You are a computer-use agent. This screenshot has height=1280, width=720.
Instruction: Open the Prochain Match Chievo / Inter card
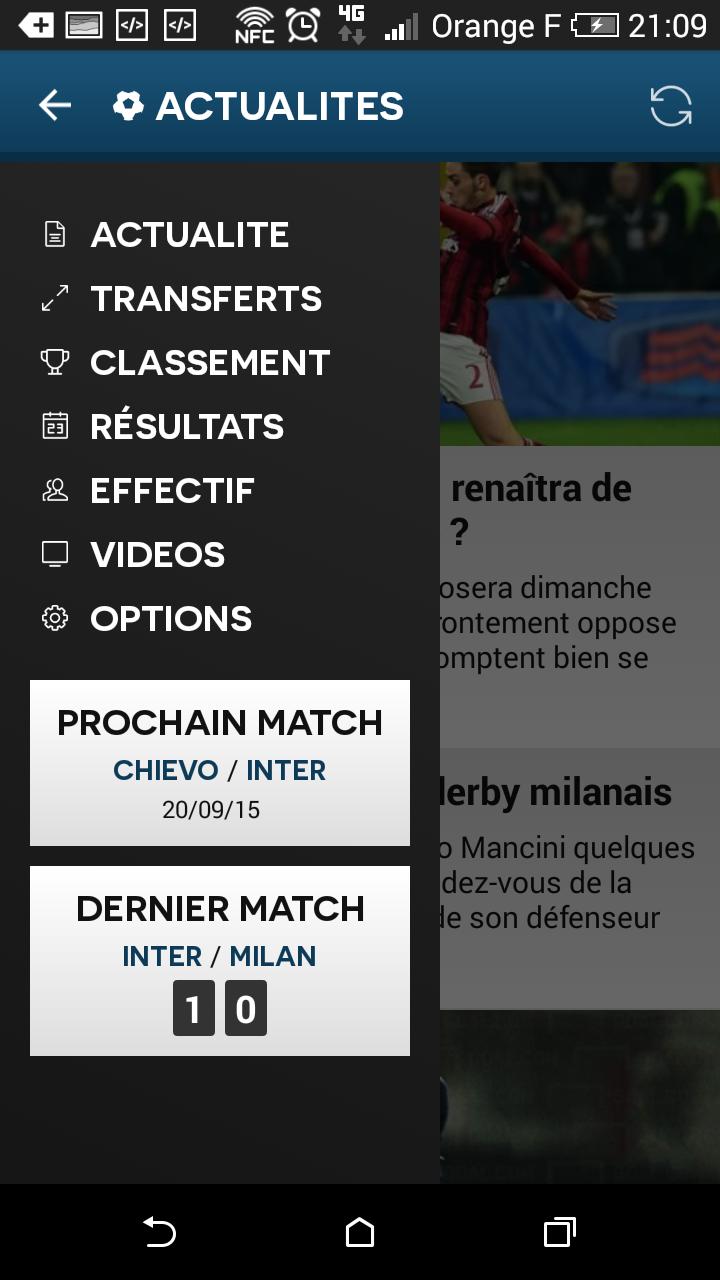[220, 763]
